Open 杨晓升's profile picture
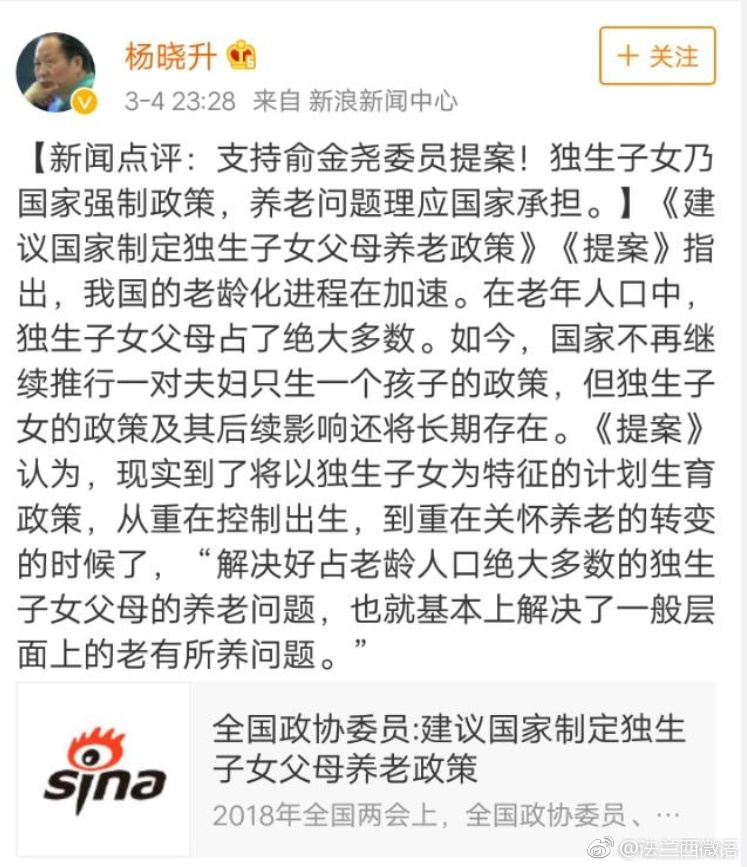Screen dimensions: 747x867 point(56,72)
